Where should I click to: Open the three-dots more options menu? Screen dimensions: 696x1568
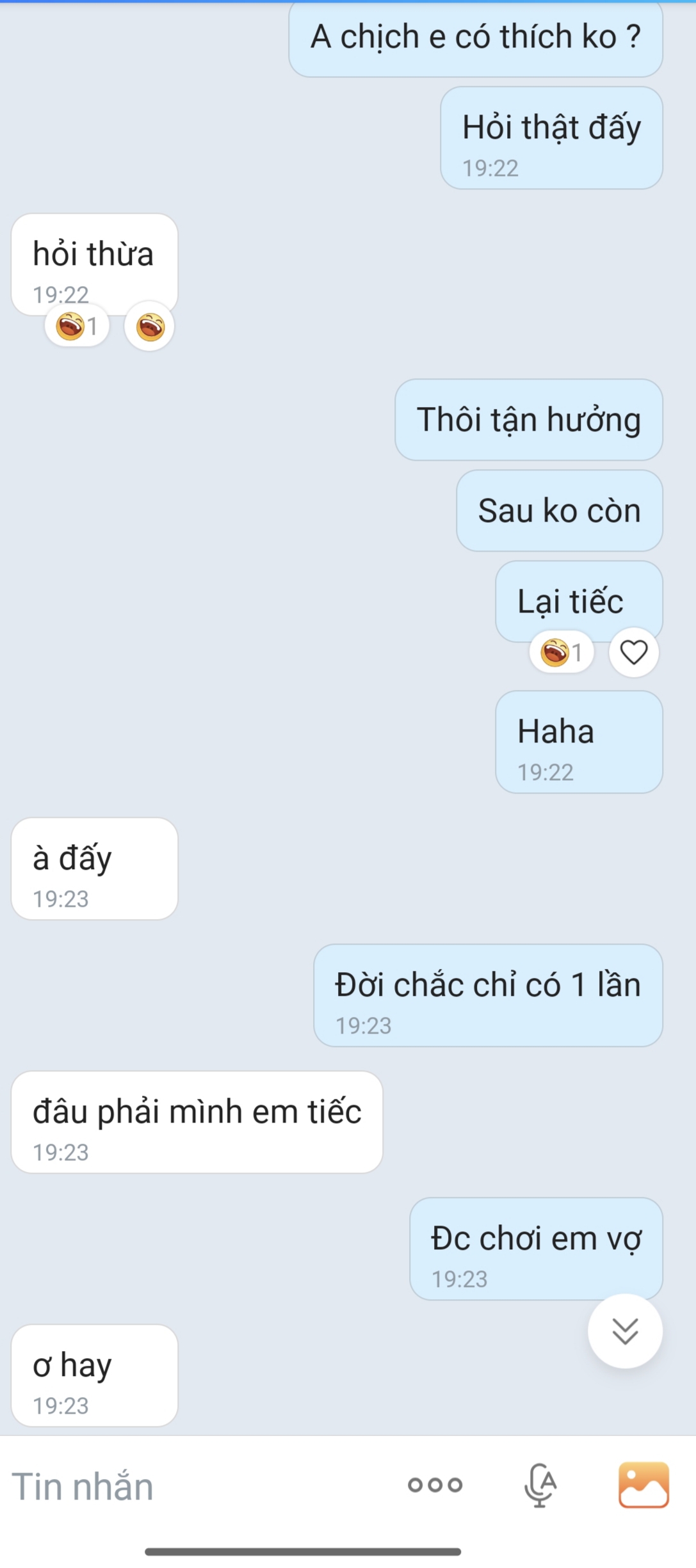pyautogui.click(x=435, y=1485)
